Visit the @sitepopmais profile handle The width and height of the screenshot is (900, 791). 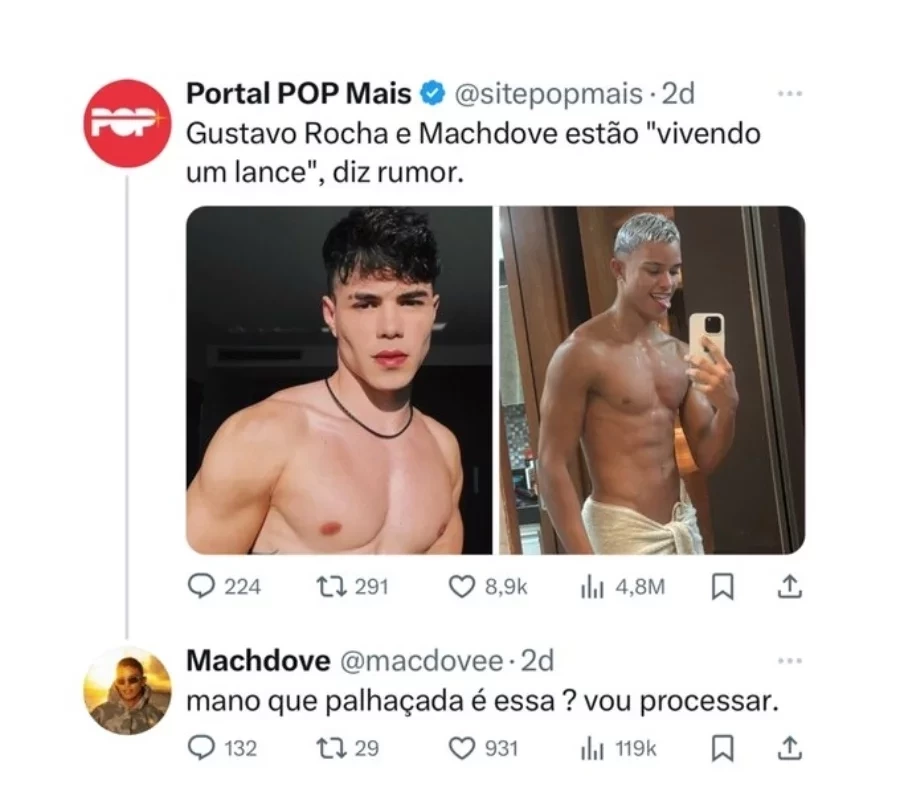pyautogui.click(x=548, y=94)
